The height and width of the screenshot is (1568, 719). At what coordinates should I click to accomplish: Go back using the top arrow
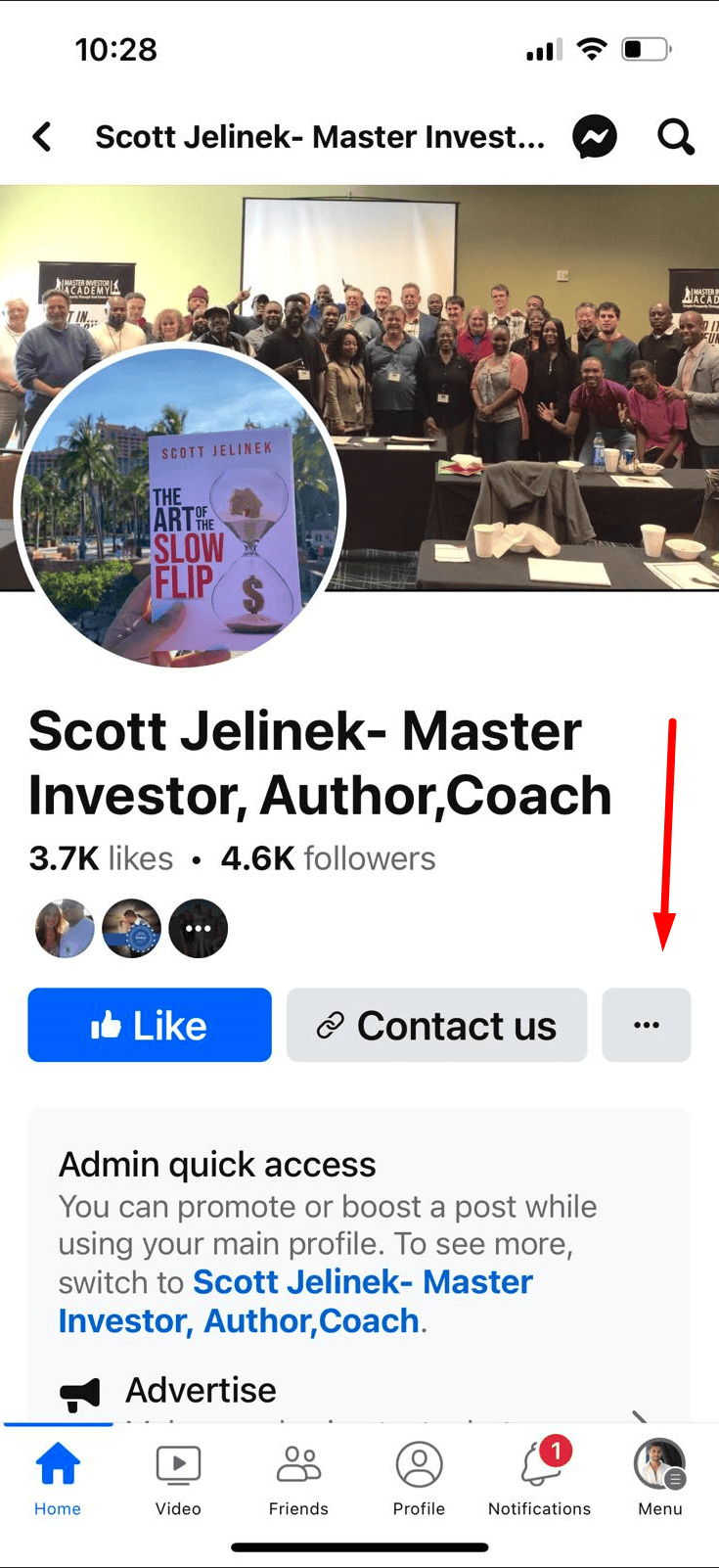tap(42, 137)
